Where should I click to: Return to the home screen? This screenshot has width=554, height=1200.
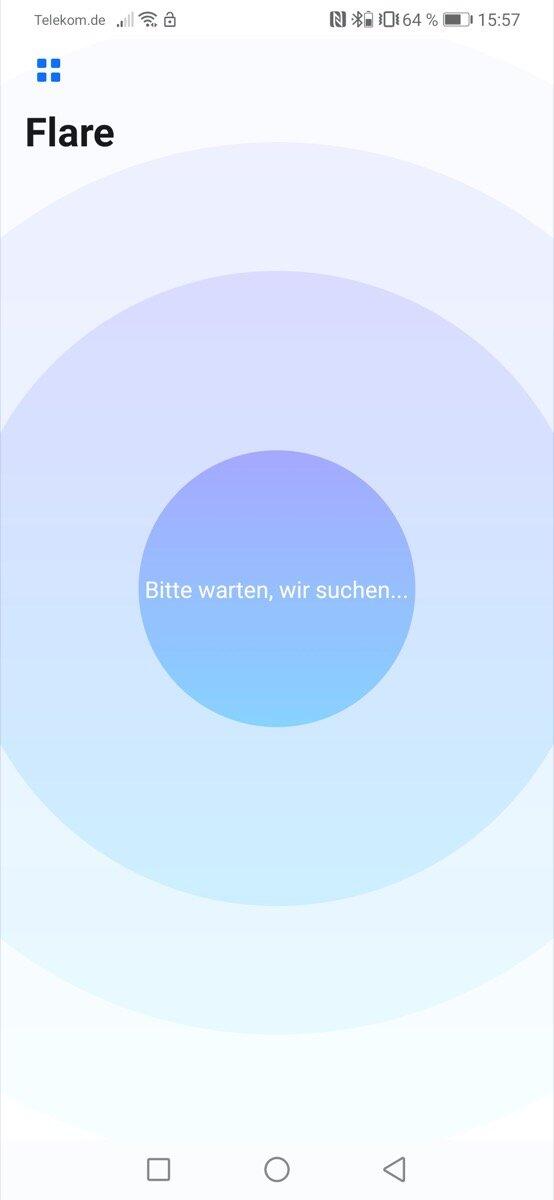[277, 1169]
